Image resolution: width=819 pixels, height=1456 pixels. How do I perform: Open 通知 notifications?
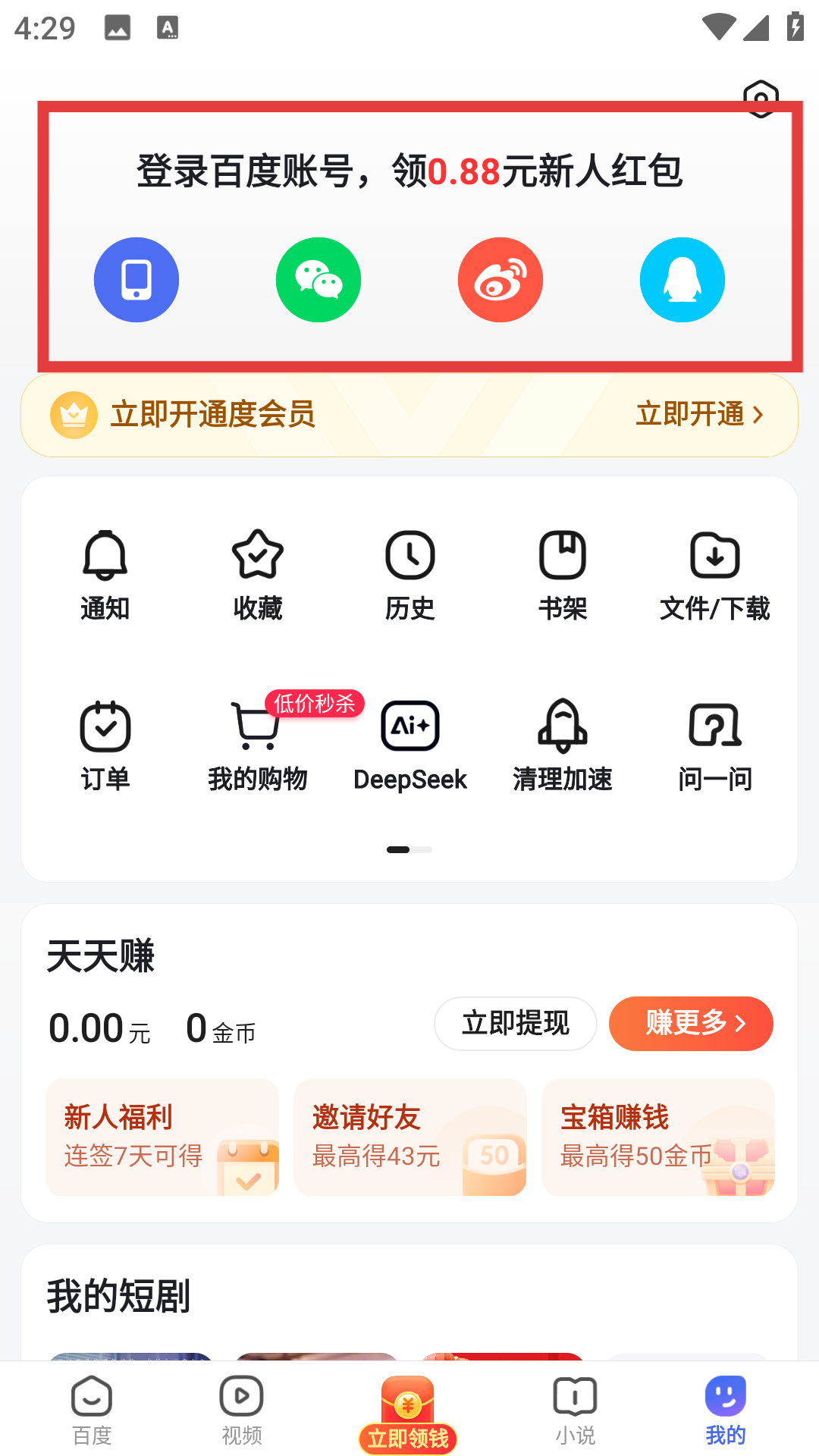105,576
